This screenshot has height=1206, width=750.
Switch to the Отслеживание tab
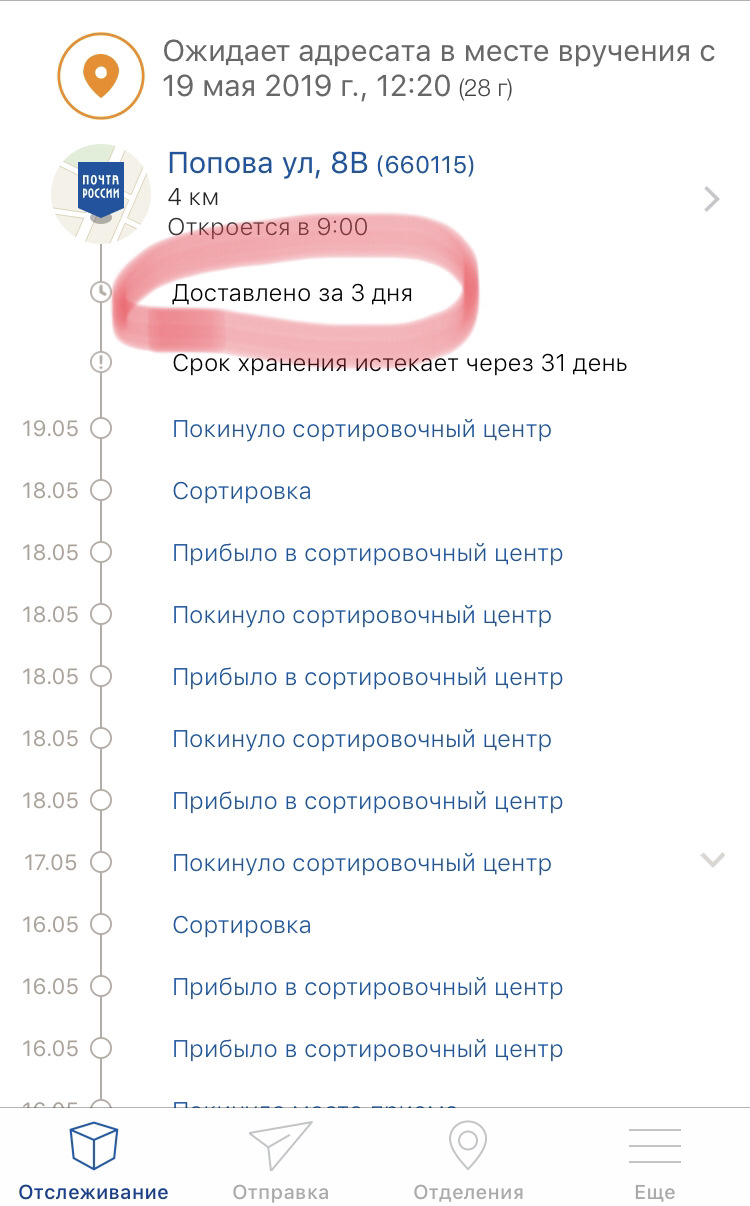(x=93, y=1162)
